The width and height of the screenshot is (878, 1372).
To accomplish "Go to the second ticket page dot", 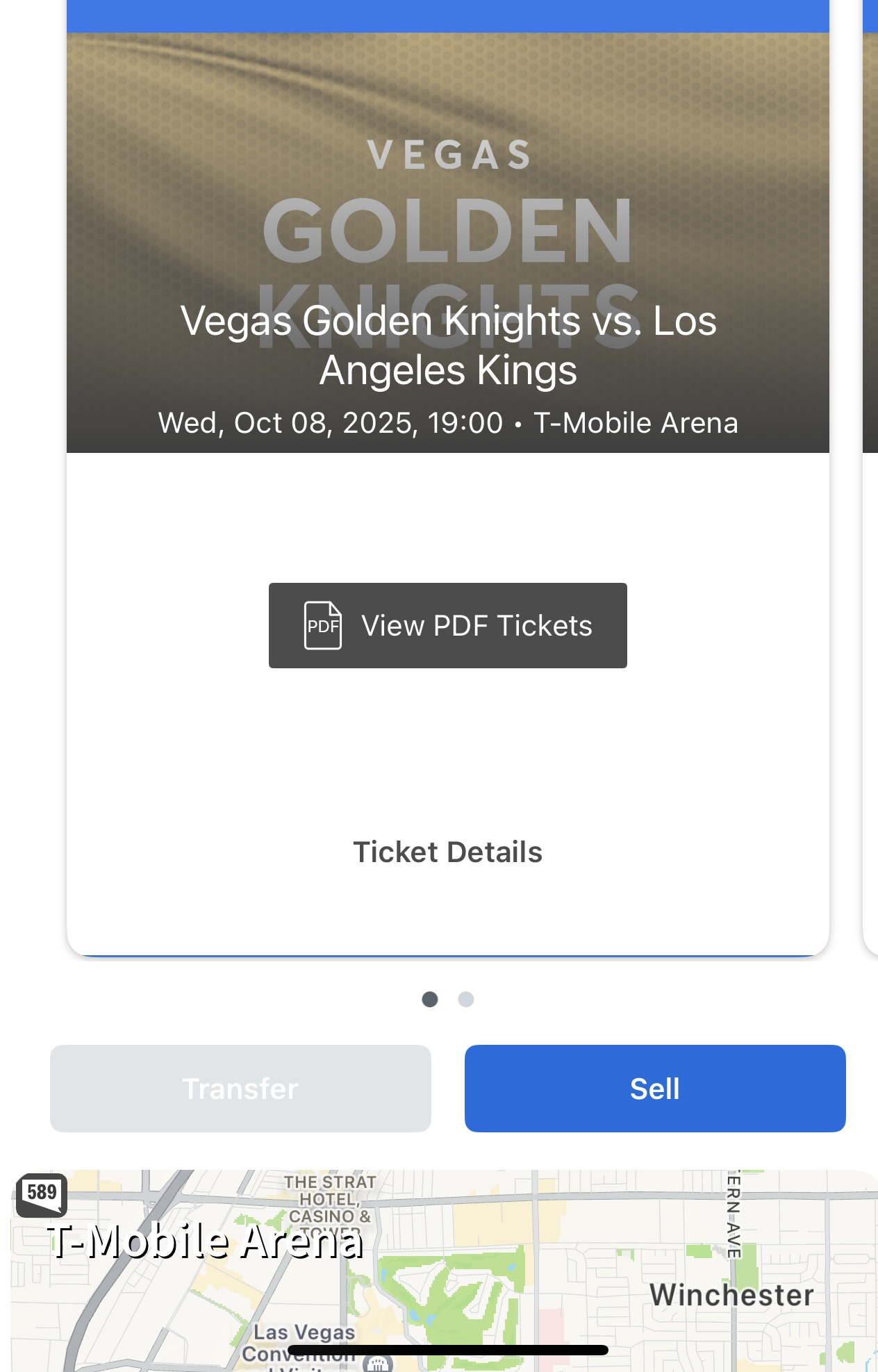I will (466, 999).
